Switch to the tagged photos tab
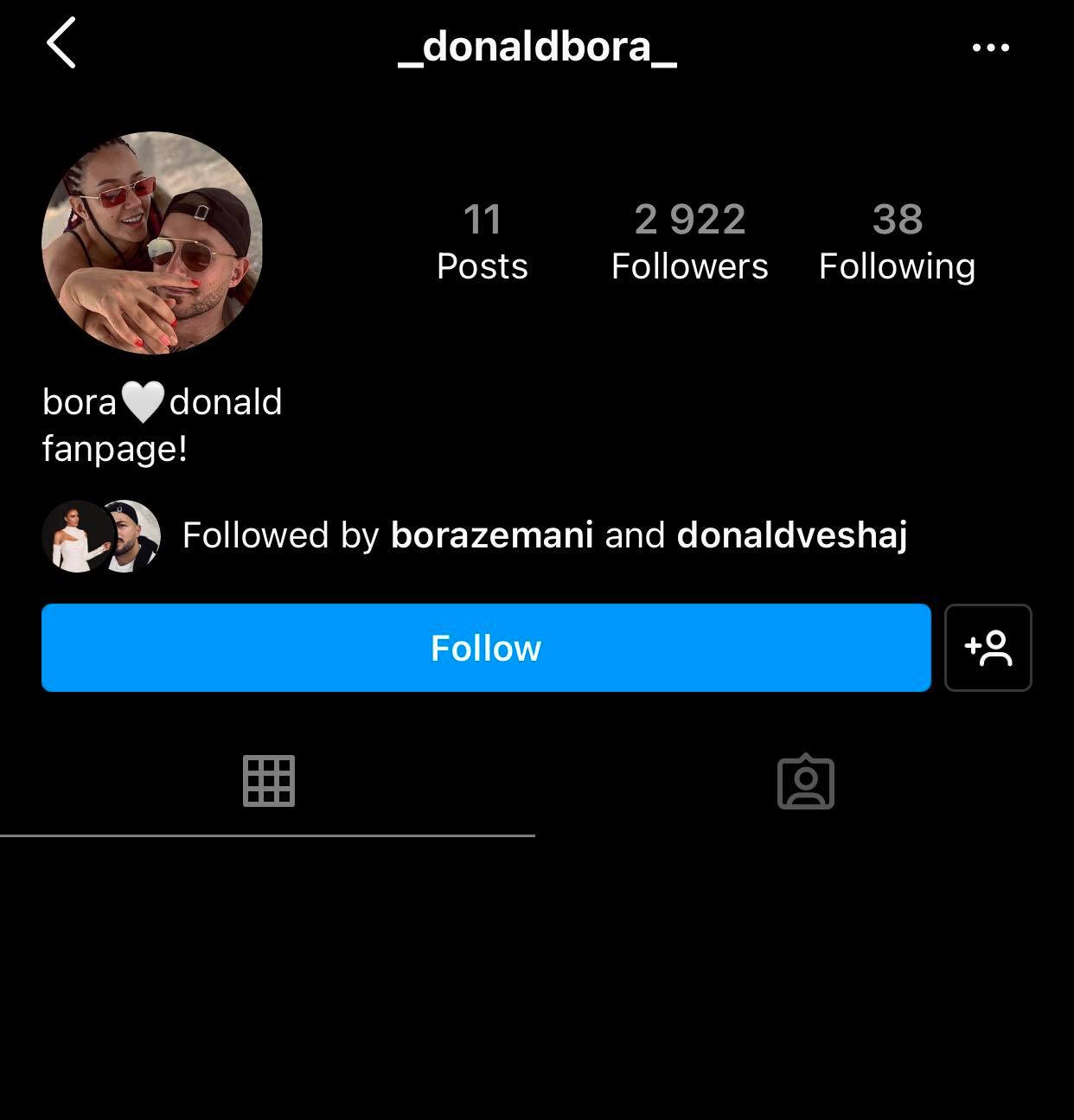 (x=805, y=782)
